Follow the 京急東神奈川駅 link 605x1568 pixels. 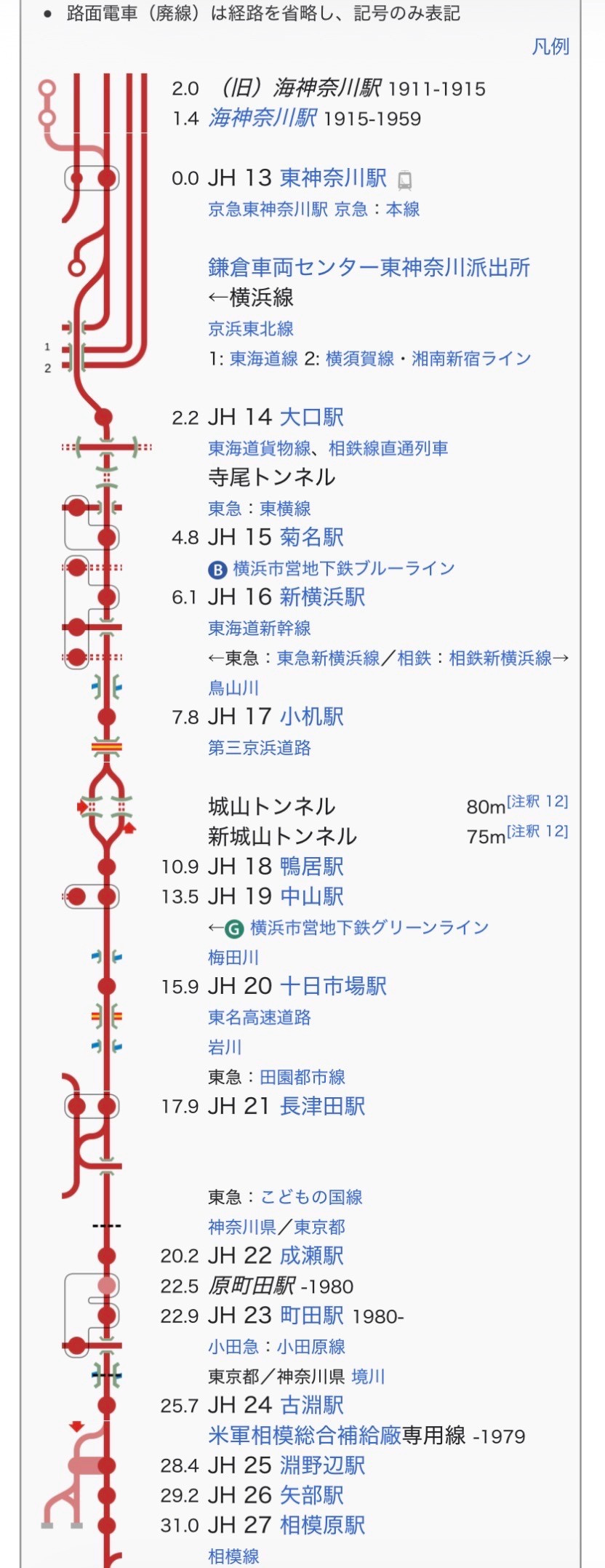click(x=268, y=210)
